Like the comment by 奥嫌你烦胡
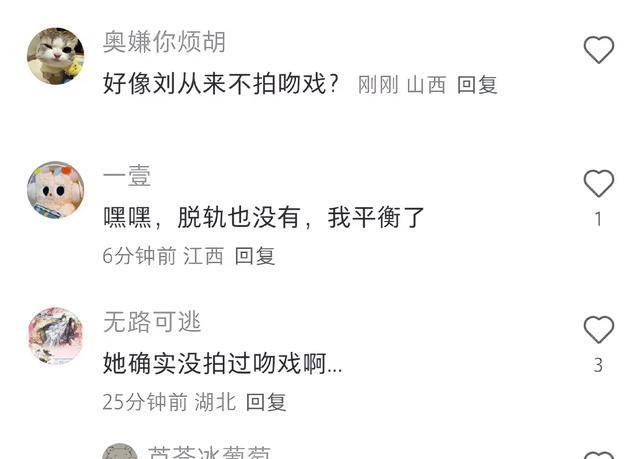Viewport: 640px width, 459px height. coord(598,49)
